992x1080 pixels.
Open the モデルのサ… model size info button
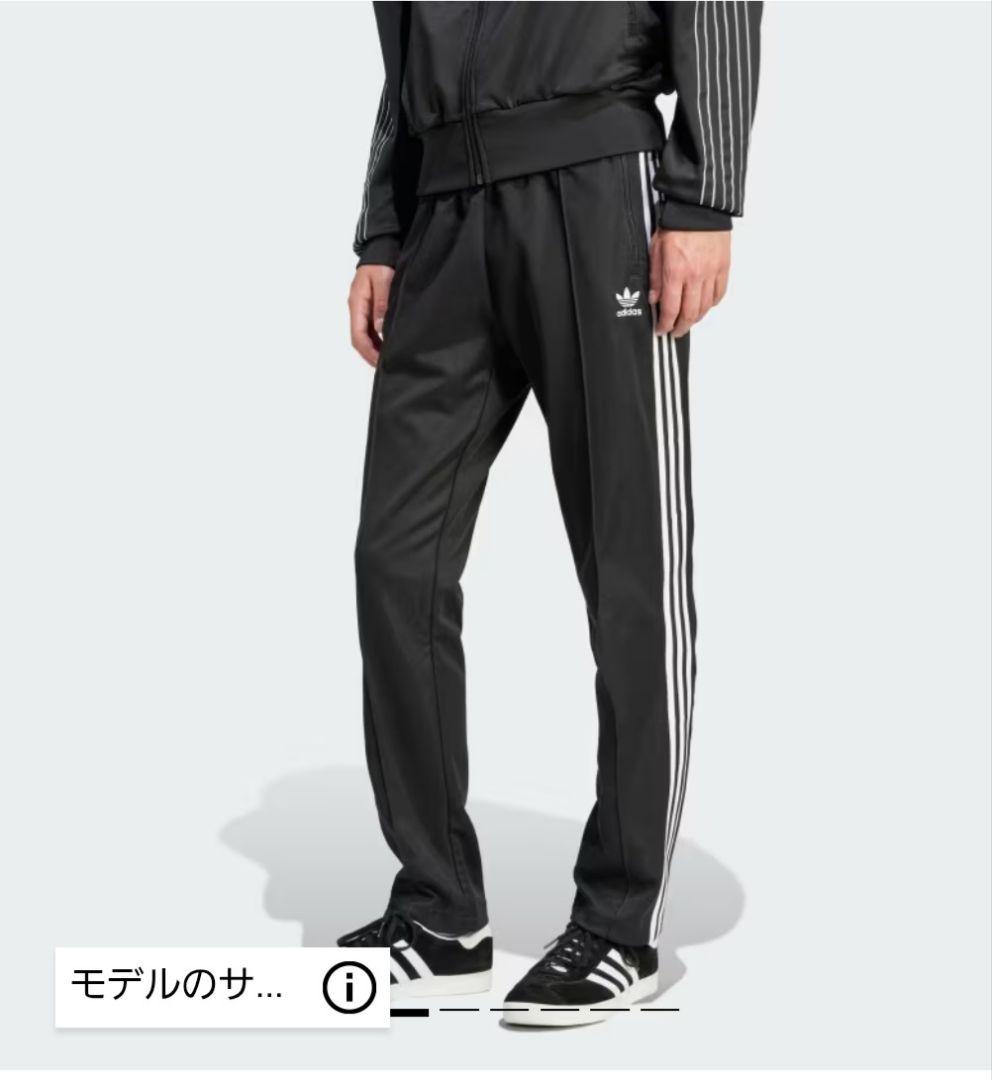tap(223, 987)
